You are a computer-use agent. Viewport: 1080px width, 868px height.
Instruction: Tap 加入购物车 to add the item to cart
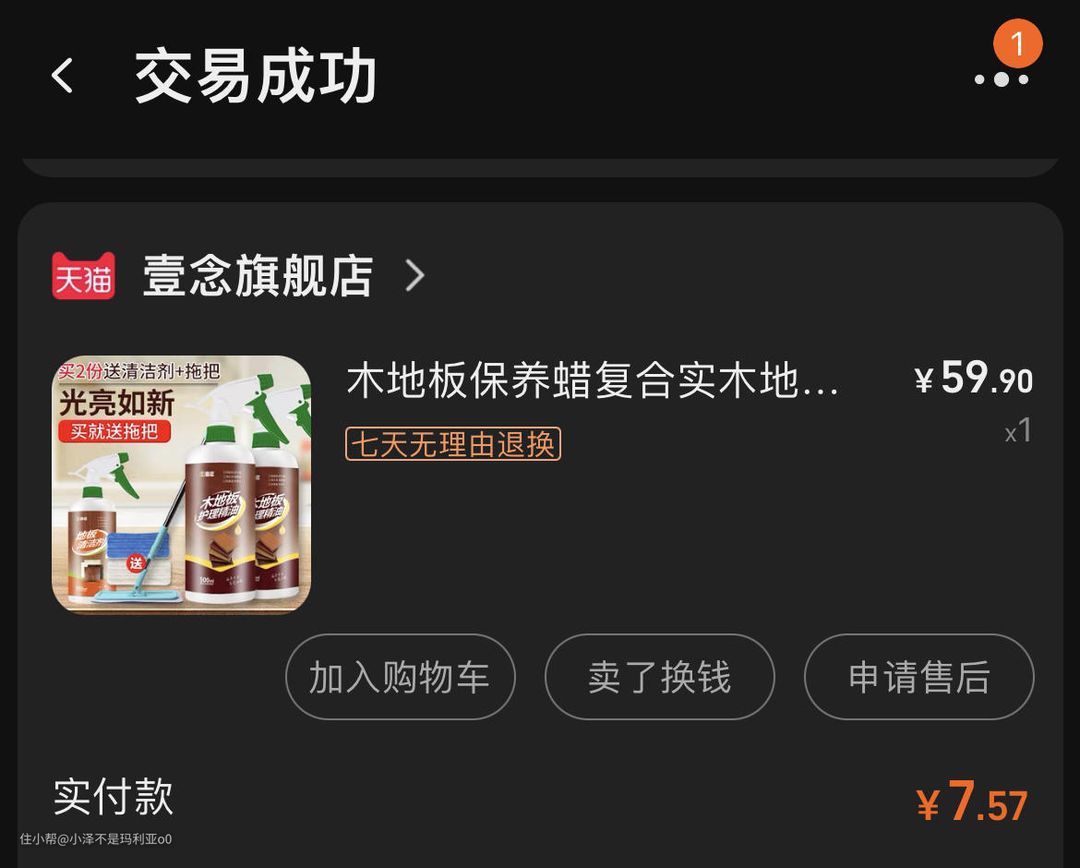click(400, 677)
